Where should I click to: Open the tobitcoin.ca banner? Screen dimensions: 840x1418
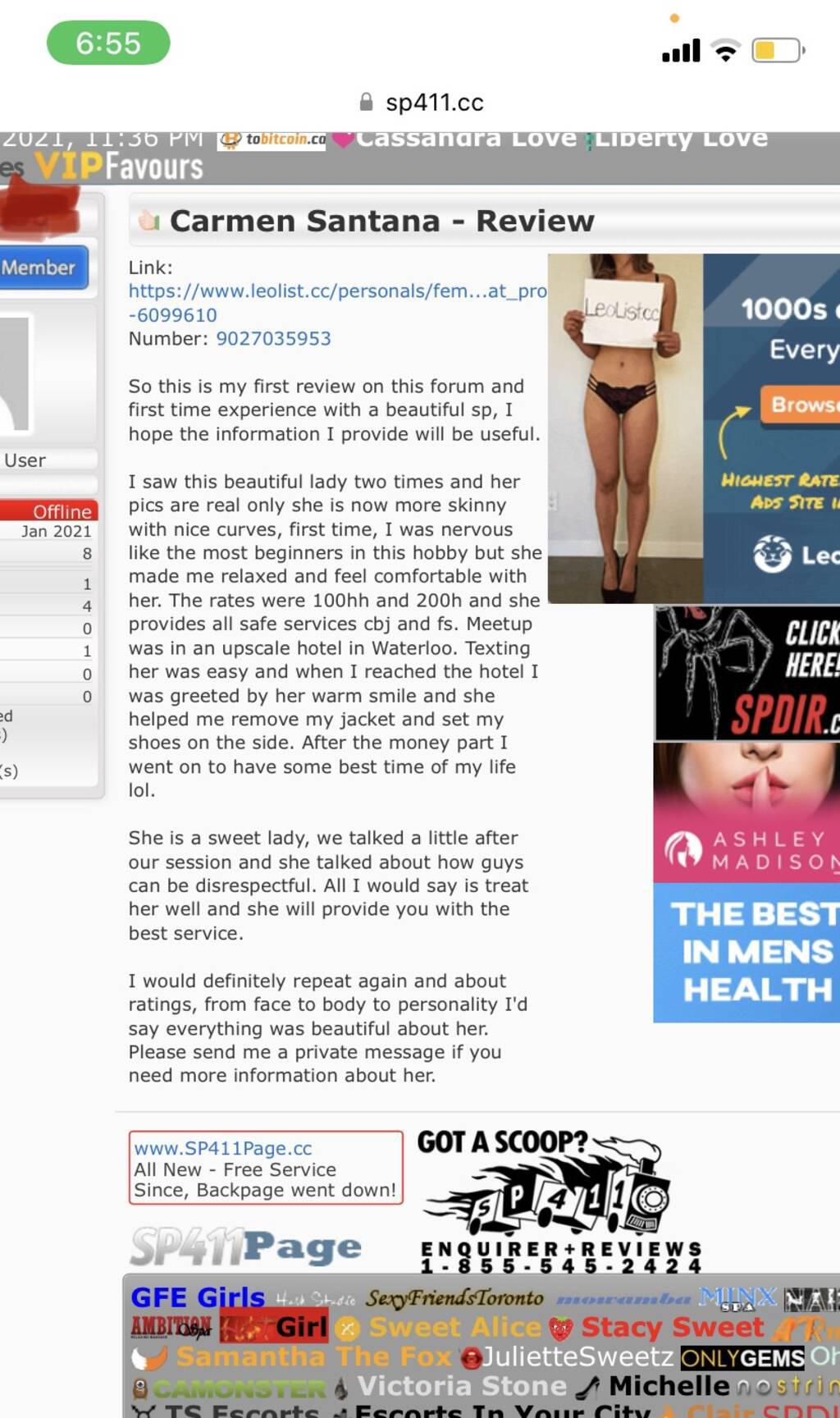click(273, 140)
